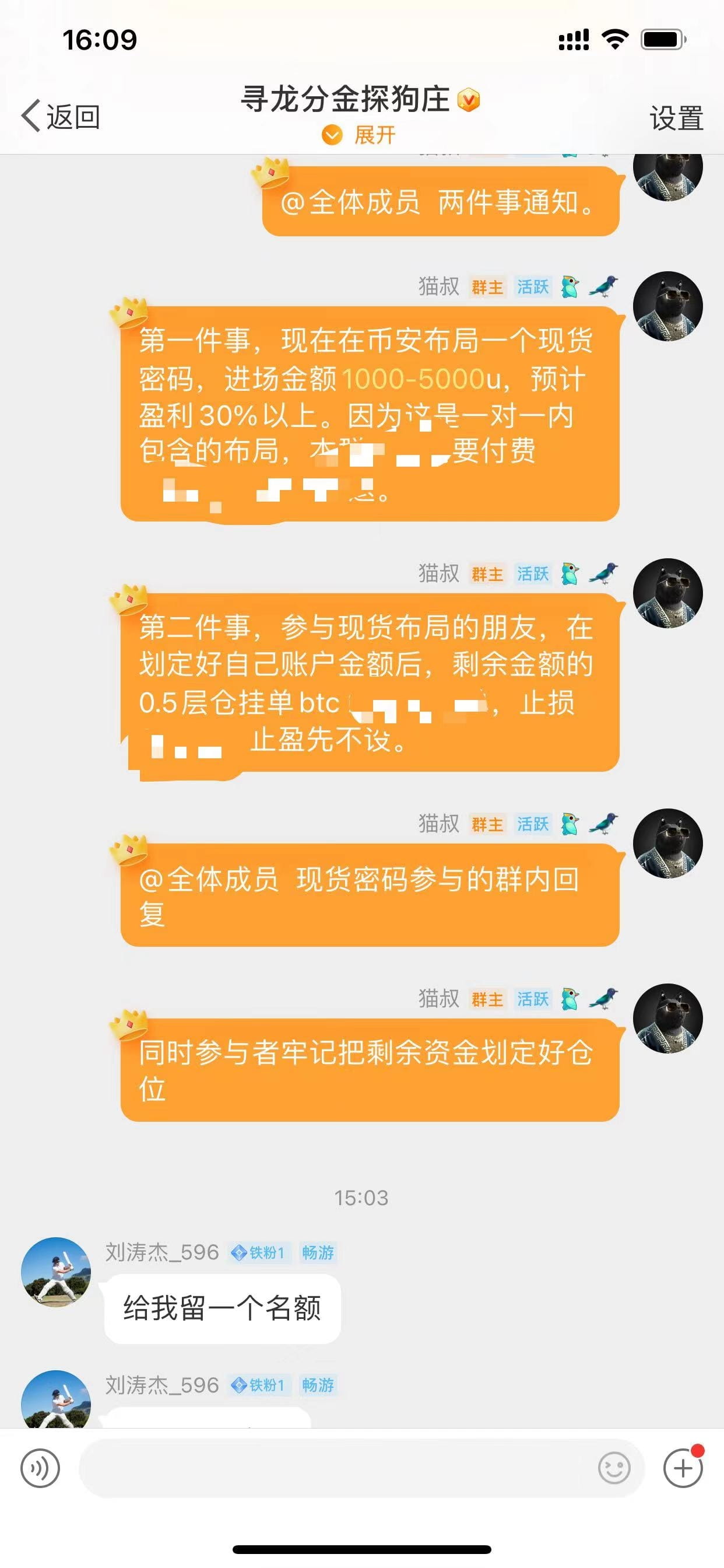Image resolution: width=724 pixels, height=1568 pixels.
Task: Open the 设置 page
Action: (x=677, y=117)
